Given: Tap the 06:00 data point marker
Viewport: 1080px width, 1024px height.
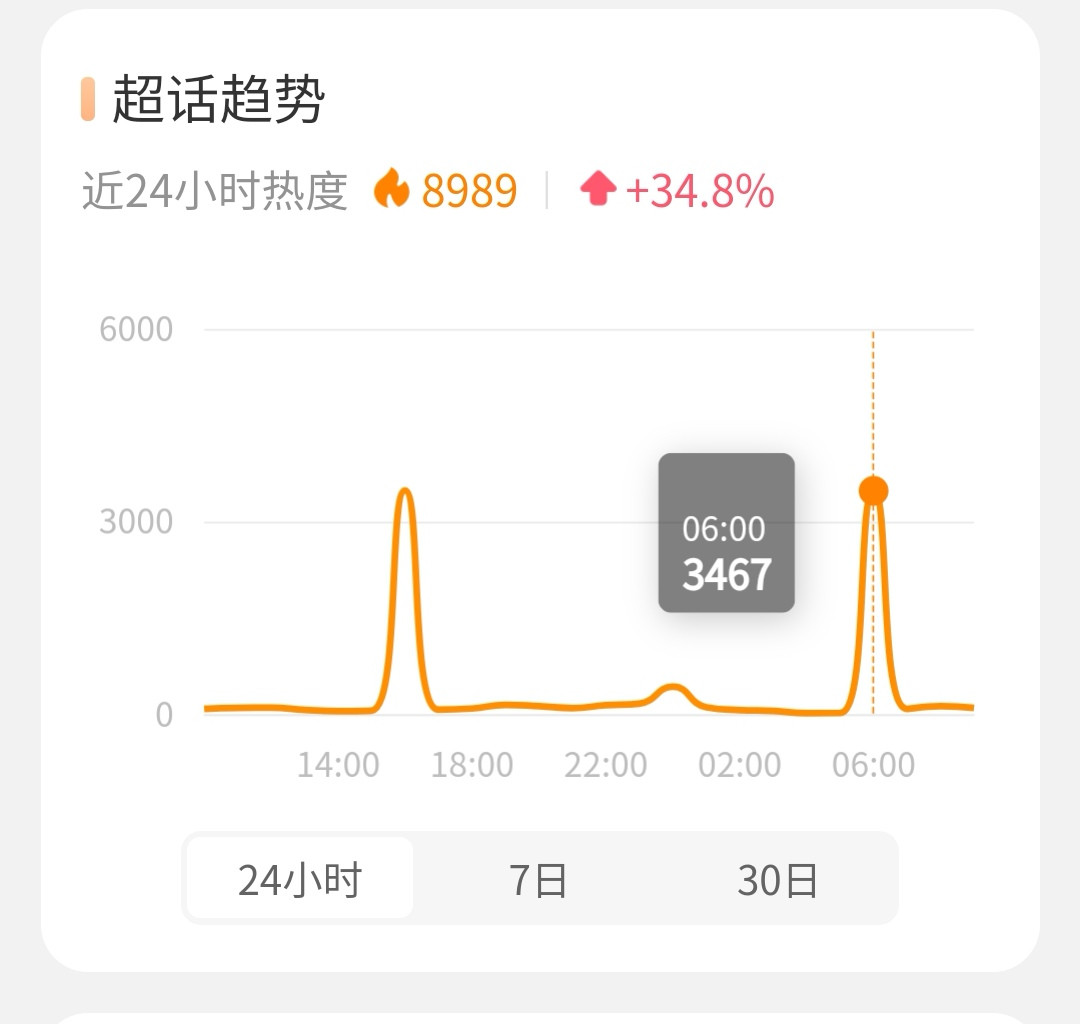Looking at the screenshot, I should 873,491.
